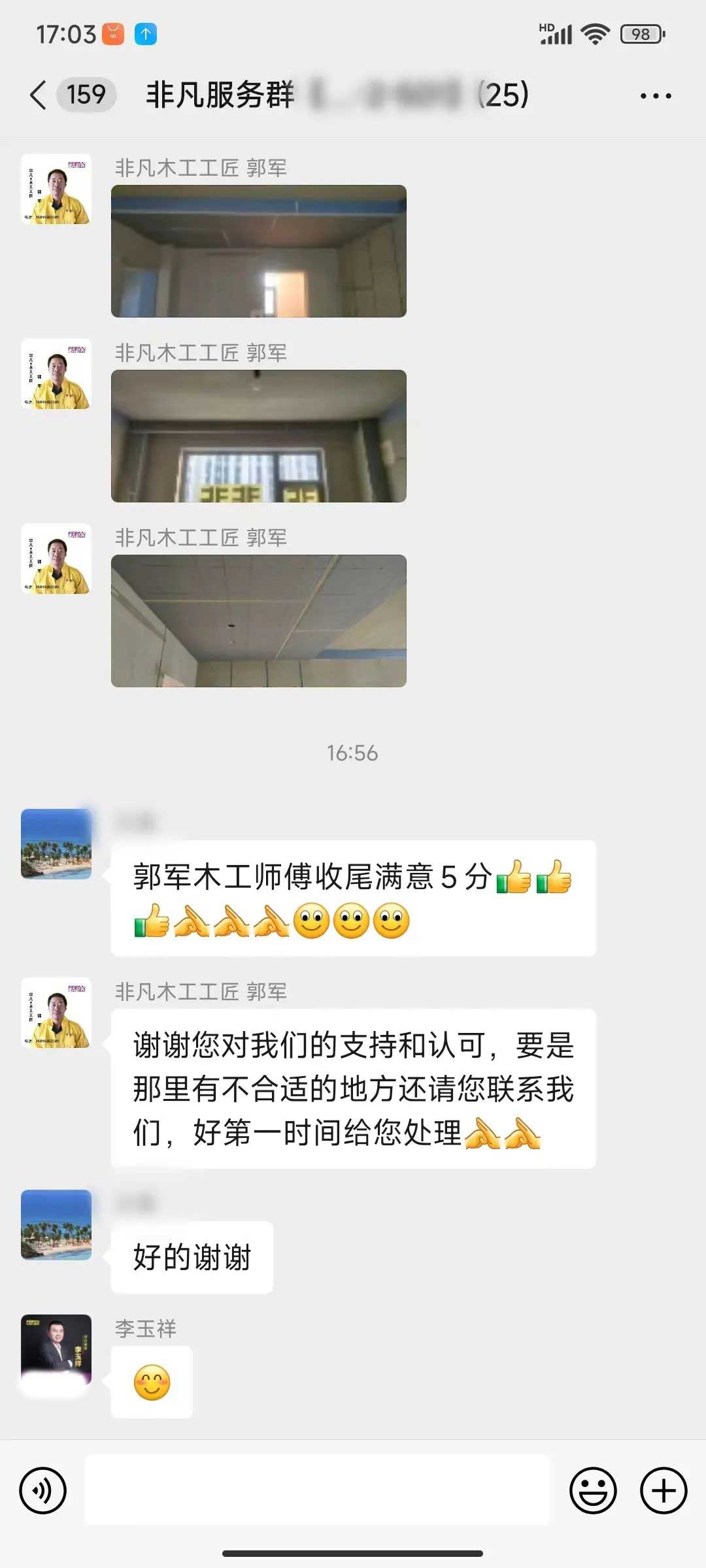
Task: Open the plus attachments menu
Action: [663, 1490]
